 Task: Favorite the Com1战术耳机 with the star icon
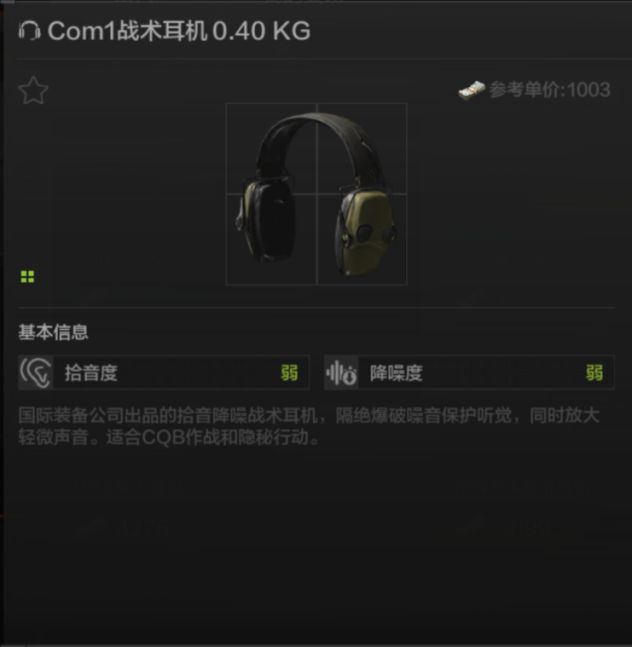click(33, 91)
